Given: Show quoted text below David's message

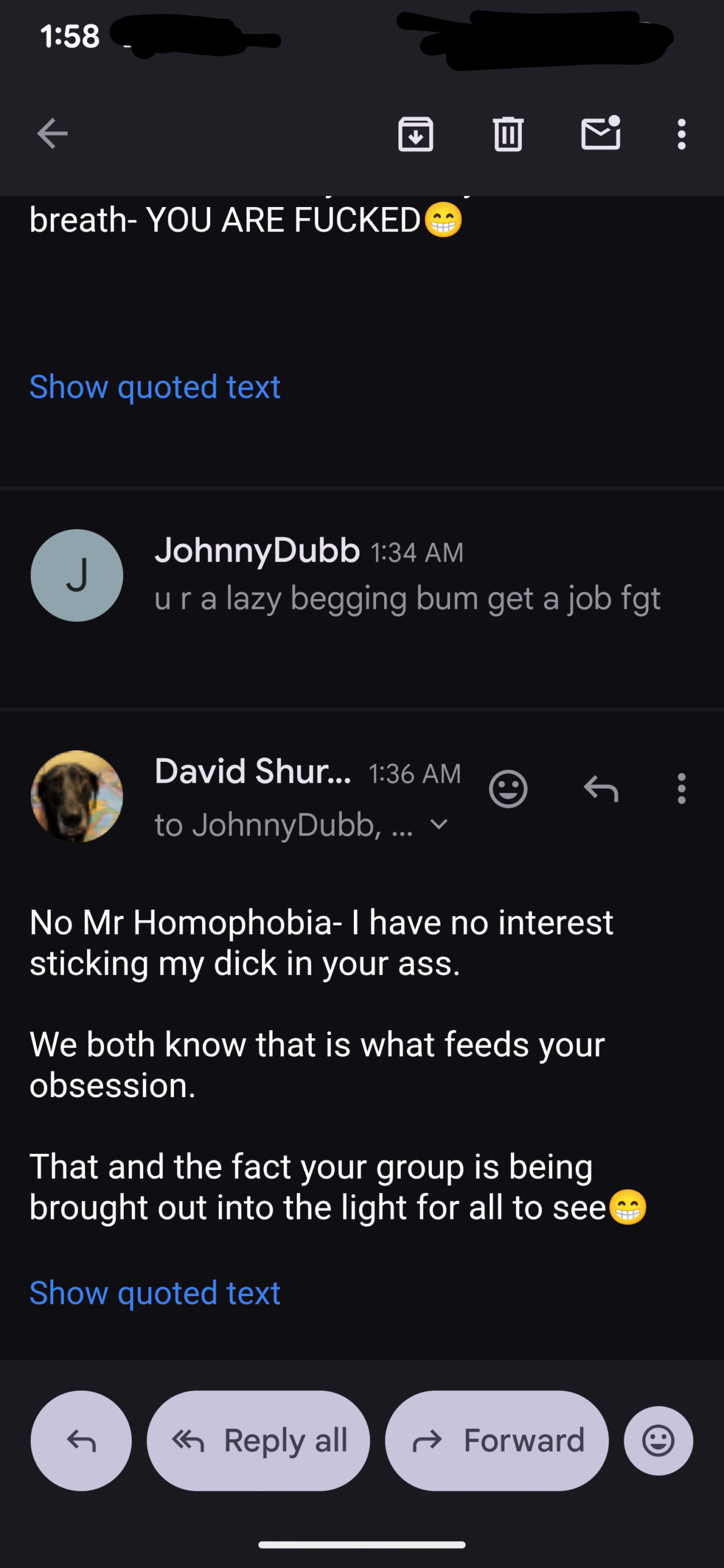Looking at the screenshot, I should 154,1293.
